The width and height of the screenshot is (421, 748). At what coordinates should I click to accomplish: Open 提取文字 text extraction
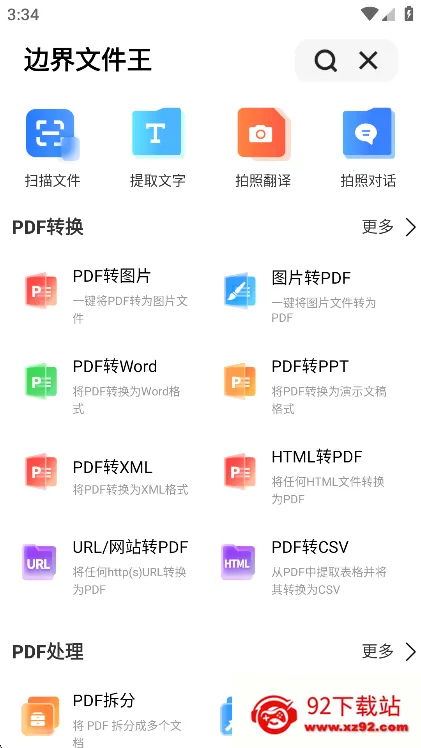(x=158, y=148)
